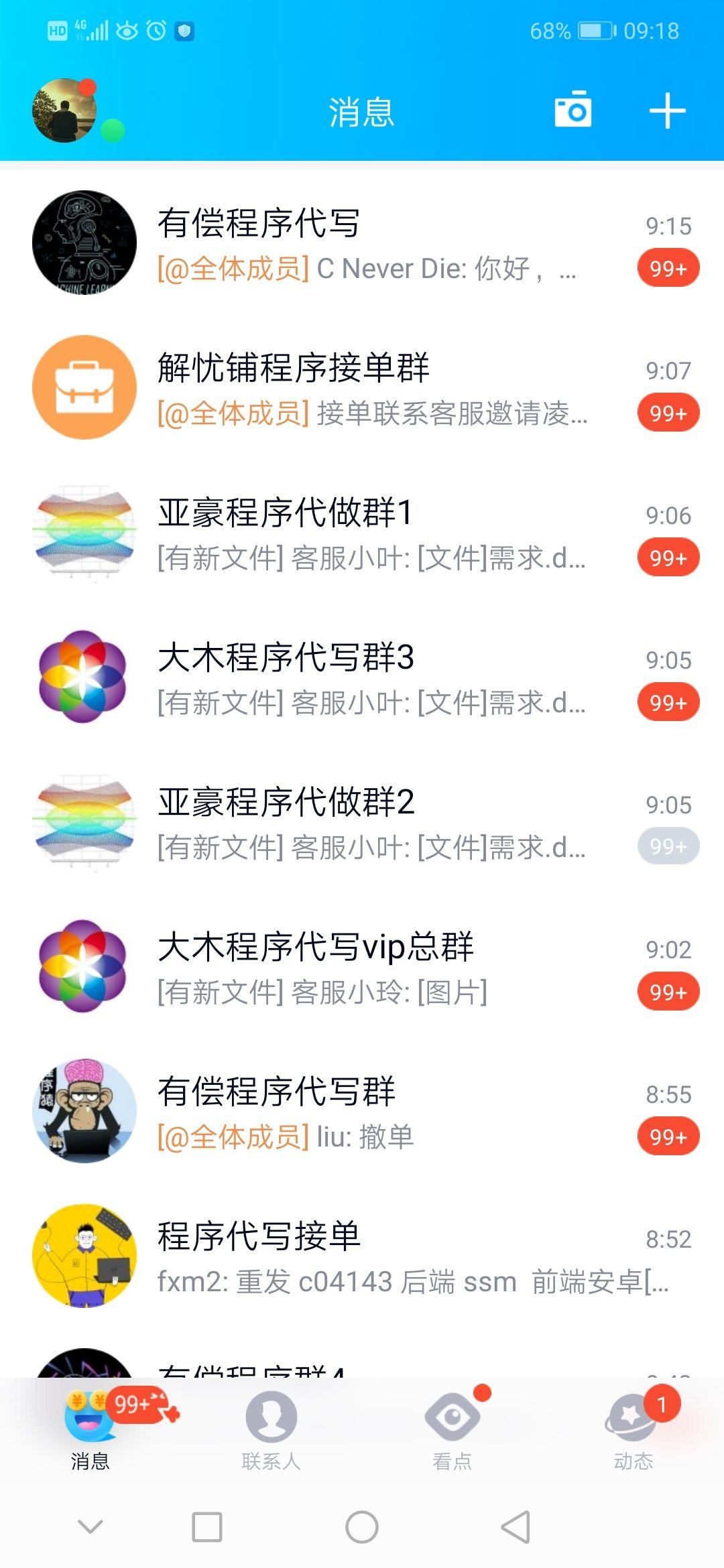Tap the muted gray 99+ badge on 亚豪程序代做群2
Image resolution: width=724 pixels, height=1568 pixels.
tap(667, 846)
